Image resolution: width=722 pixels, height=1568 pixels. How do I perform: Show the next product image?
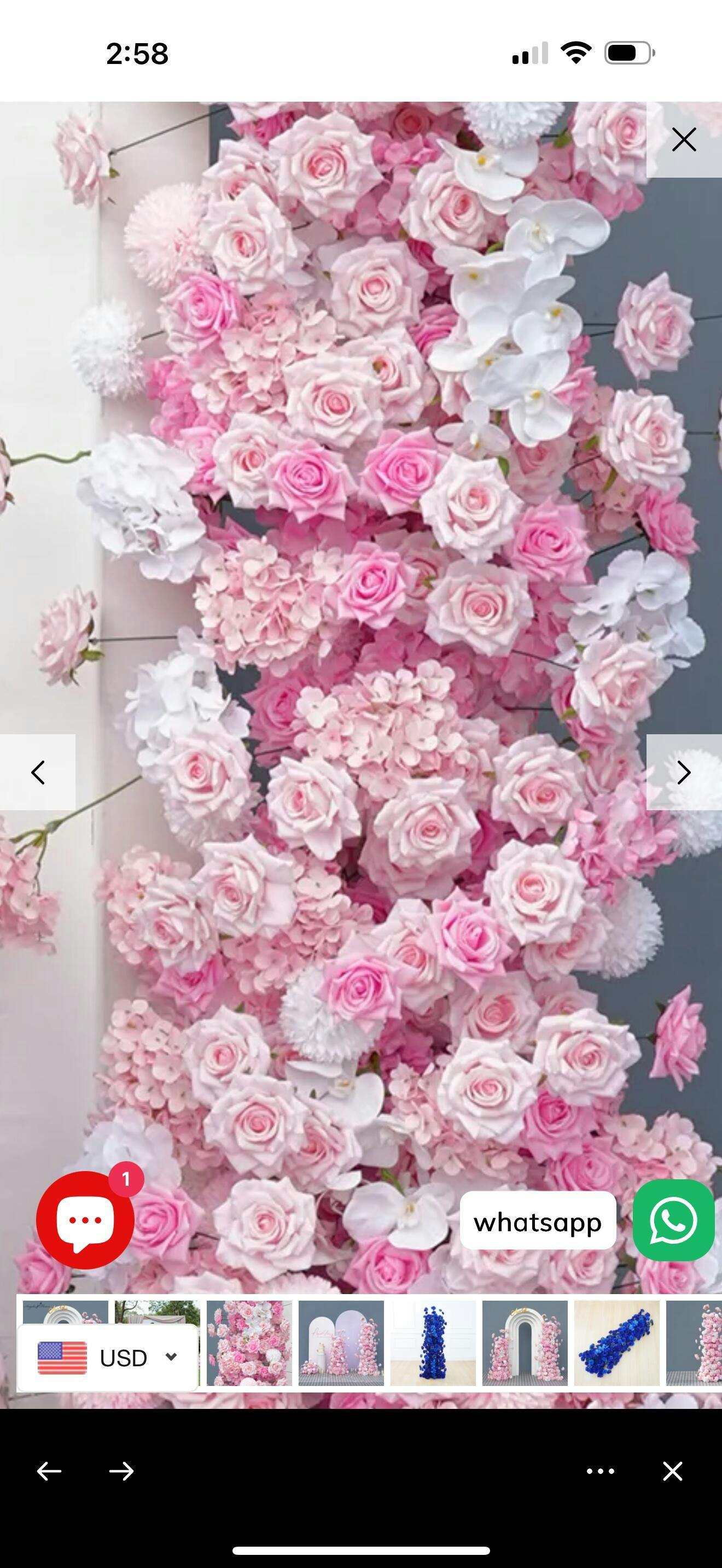click(684, 773)
